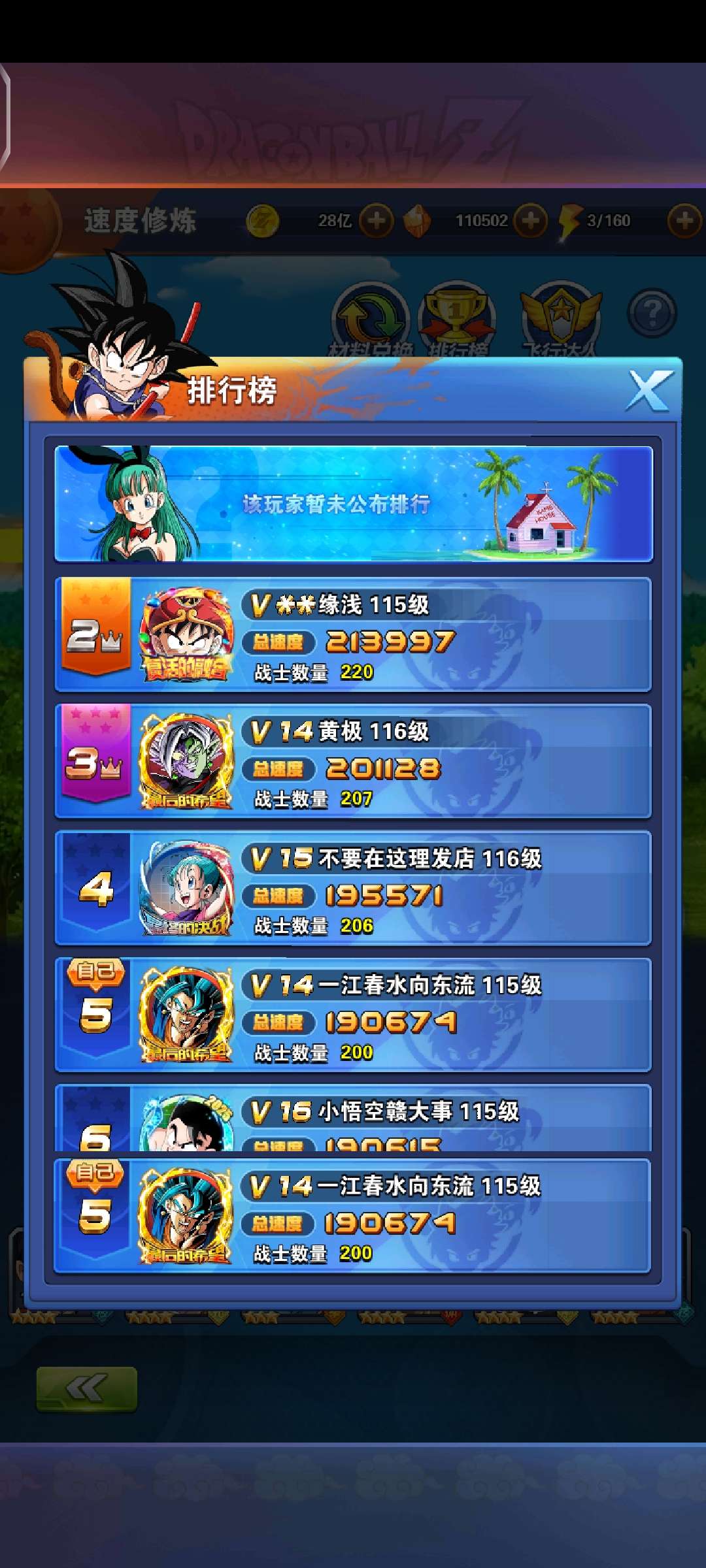The width and height of the screenshot is (706, 1568).
Task: Open rank 6 player 小悟空赣大事's entry
Action: (x=353, y=1120)
